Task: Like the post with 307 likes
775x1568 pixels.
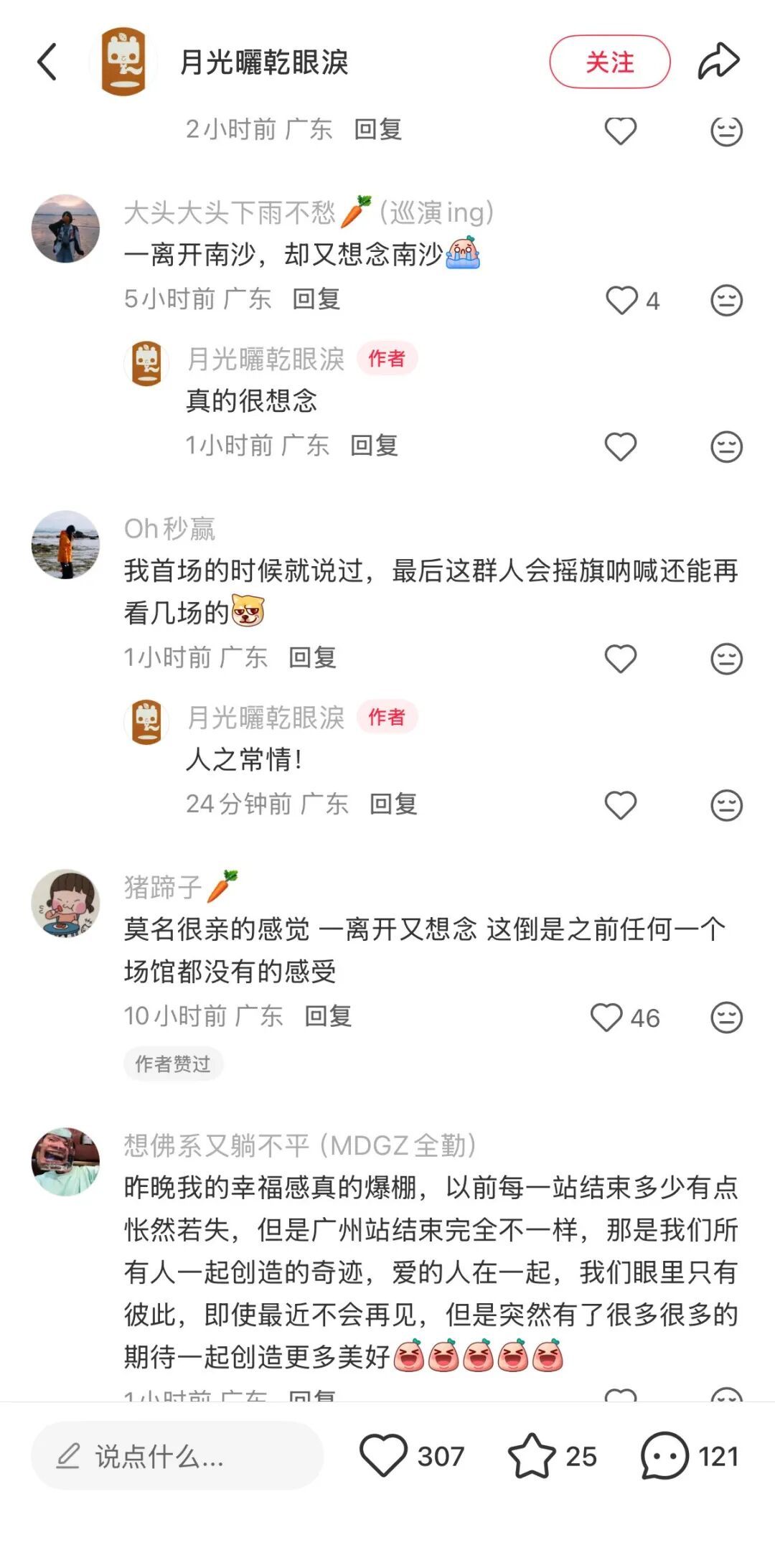Action: click(383, 1455)
